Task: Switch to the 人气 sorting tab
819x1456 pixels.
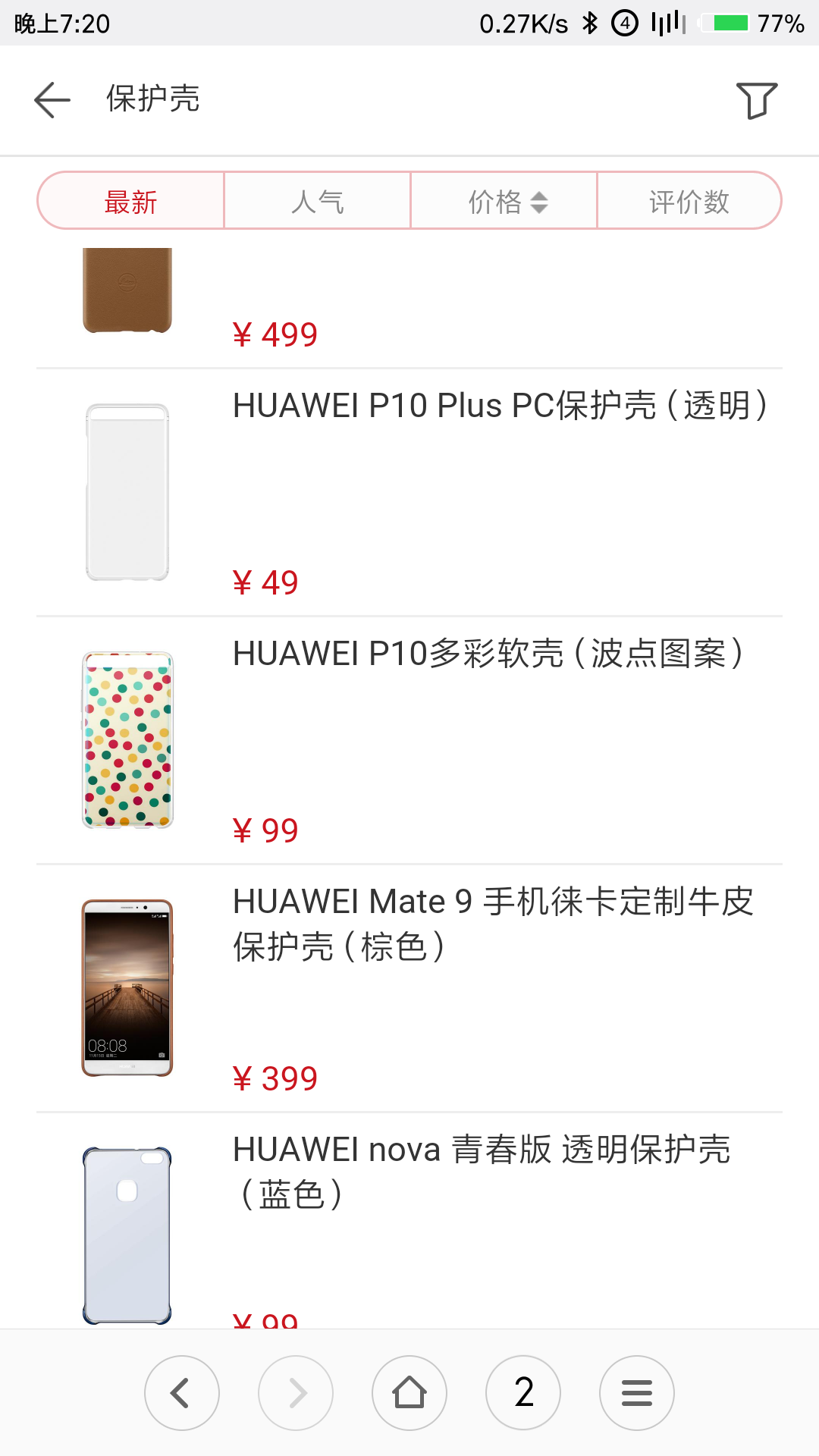Action: coord(317,202)
